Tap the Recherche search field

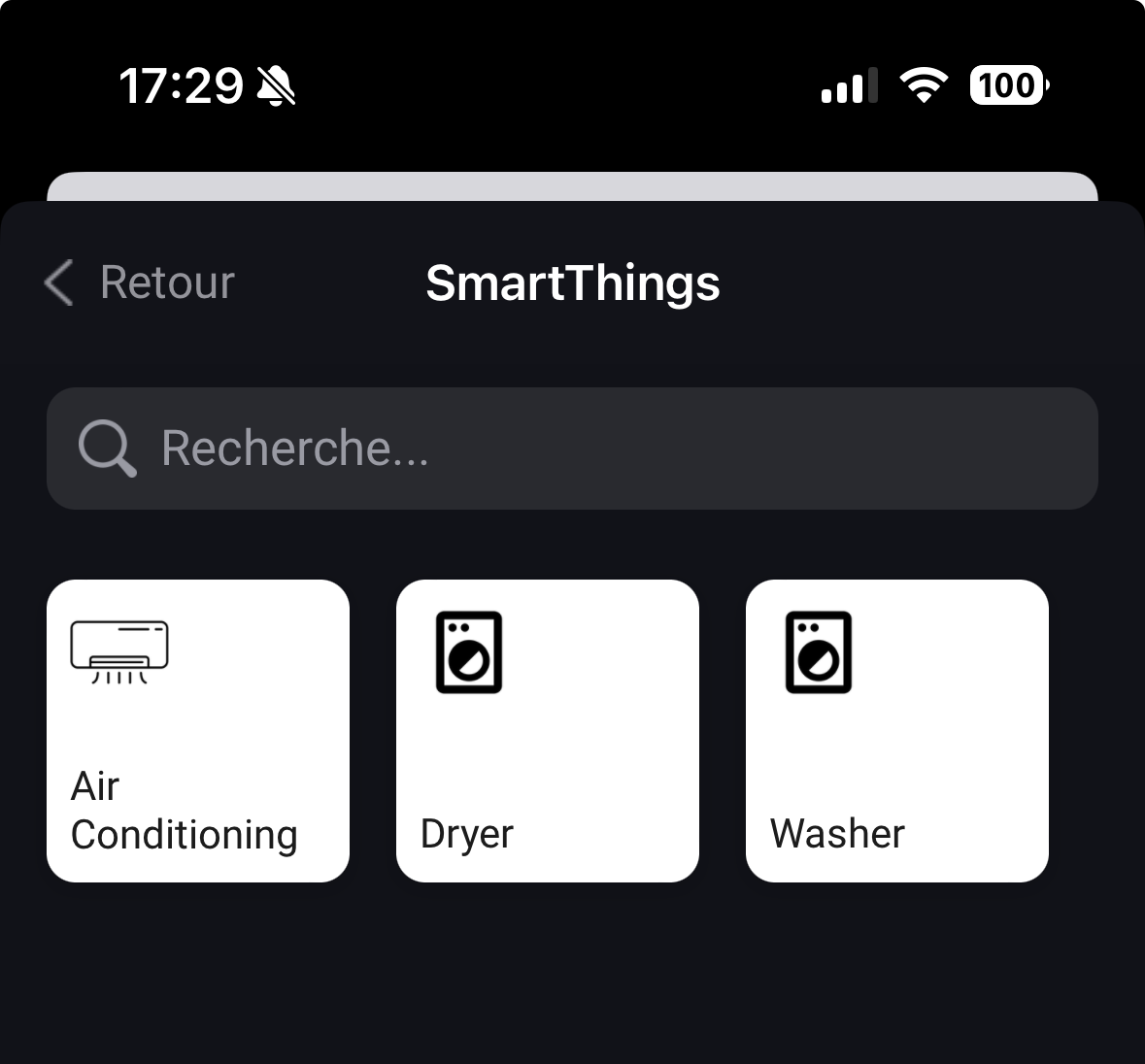coord(572,449)
